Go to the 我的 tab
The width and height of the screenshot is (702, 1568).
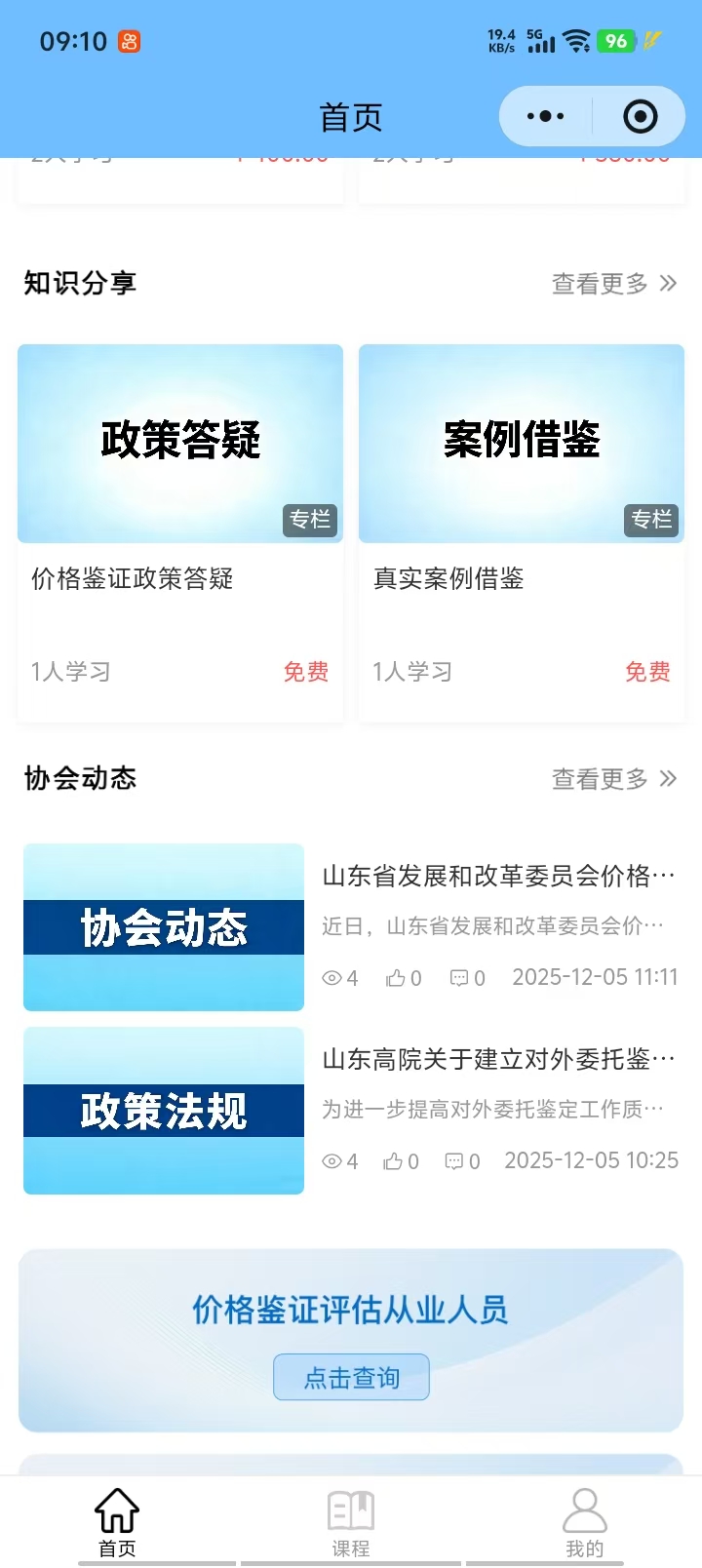click(584, 1522)
